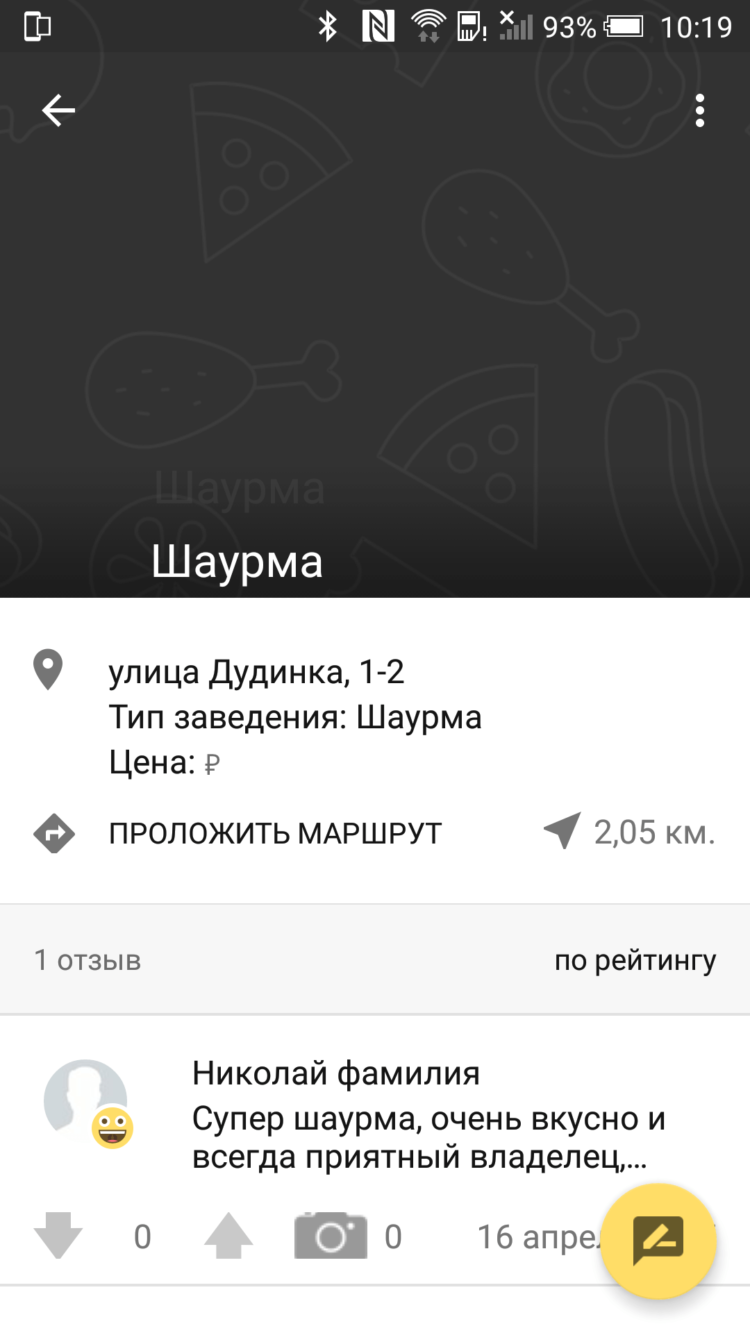The height and width of the screenshot is (1333, 750).
Task: Select the '1 отзыв' reviews section
Action: coord(83,959)
